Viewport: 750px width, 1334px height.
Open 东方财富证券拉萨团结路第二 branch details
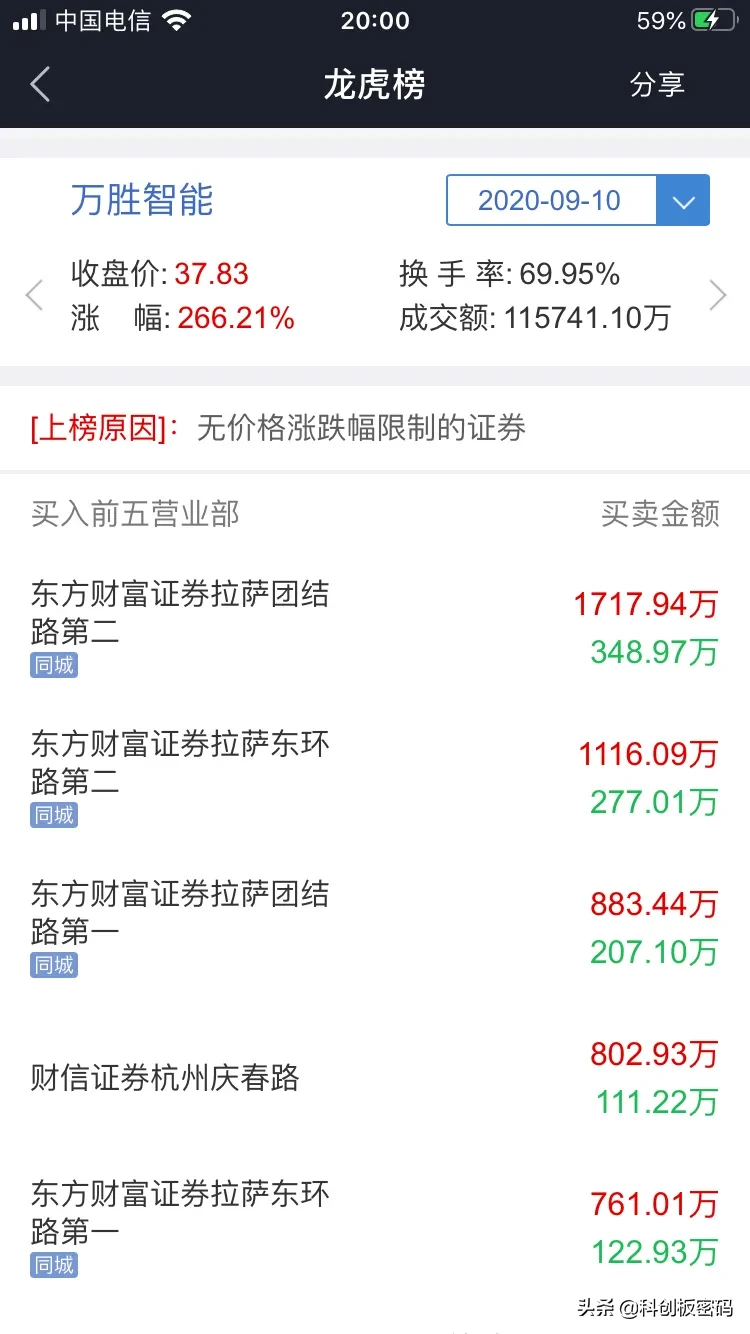375,628
